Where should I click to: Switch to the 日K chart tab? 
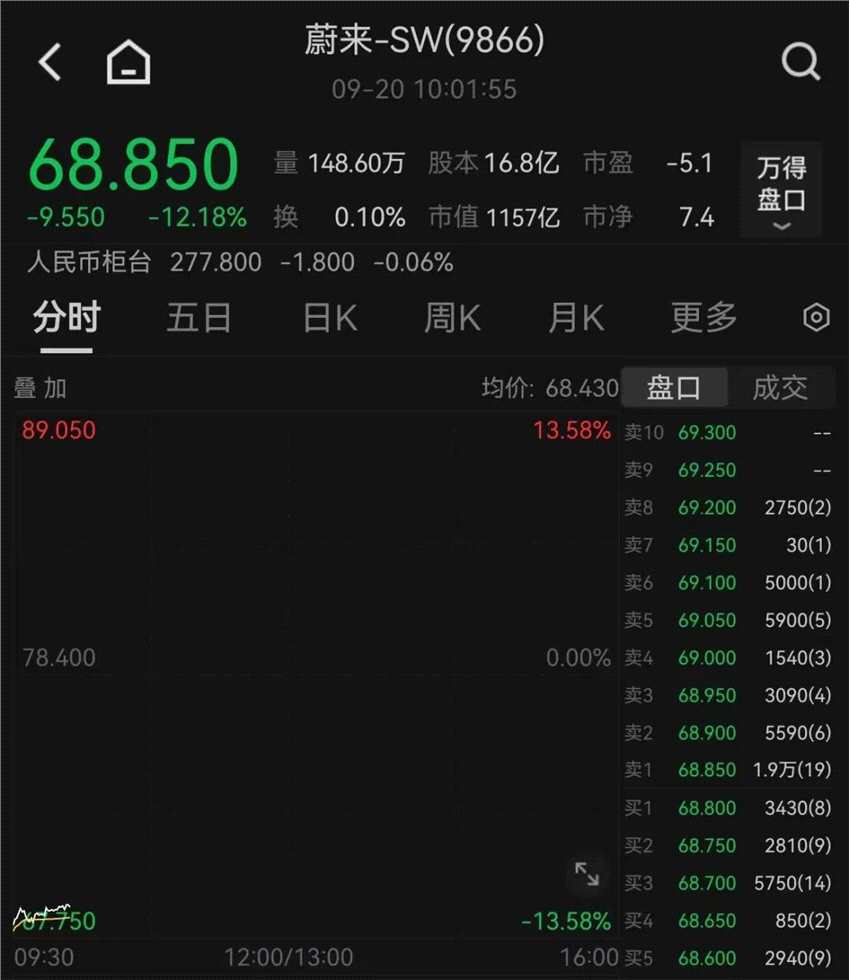(x=330, y=318)
